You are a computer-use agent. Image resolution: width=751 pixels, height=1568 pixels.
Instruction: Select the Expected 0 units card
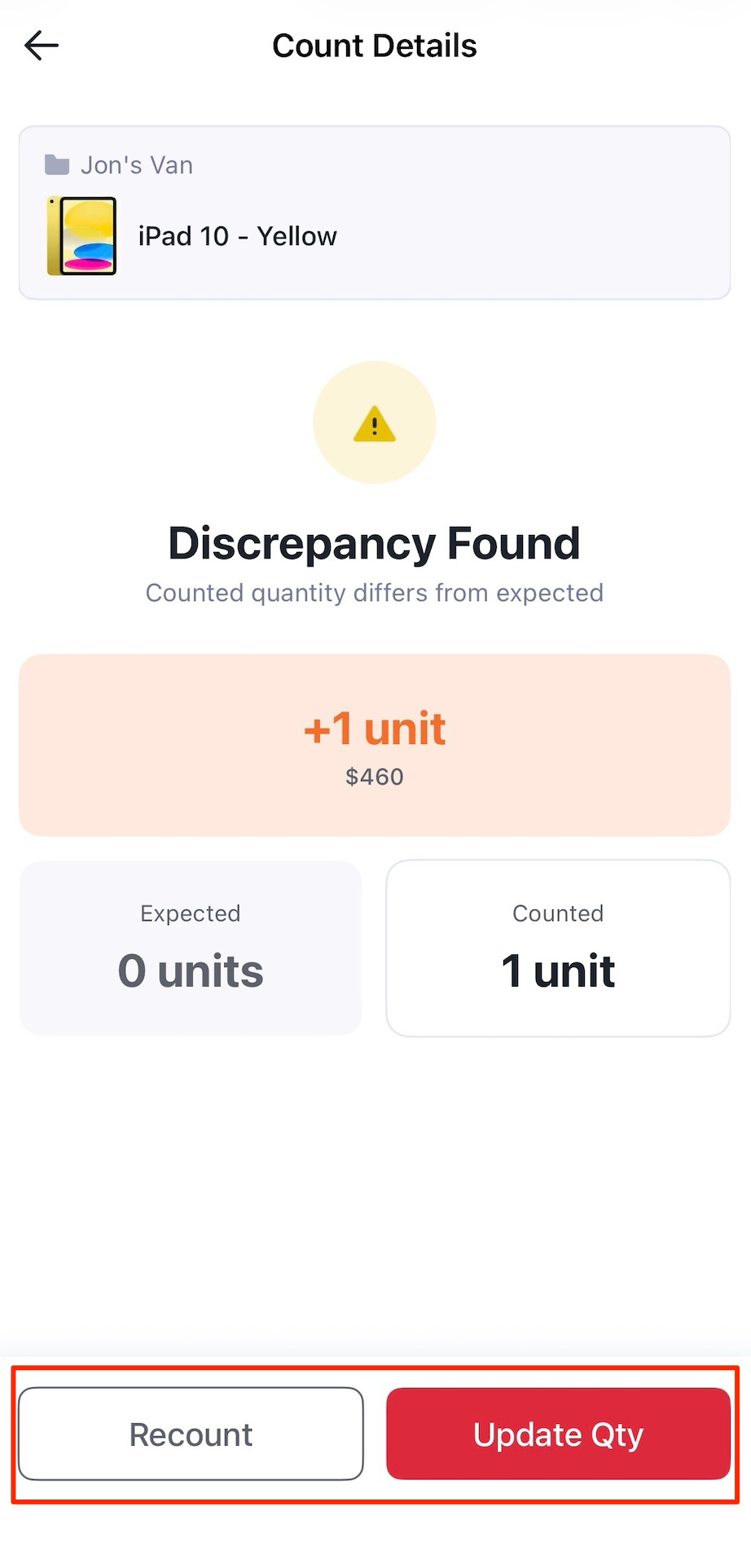[x=191, y=947]
